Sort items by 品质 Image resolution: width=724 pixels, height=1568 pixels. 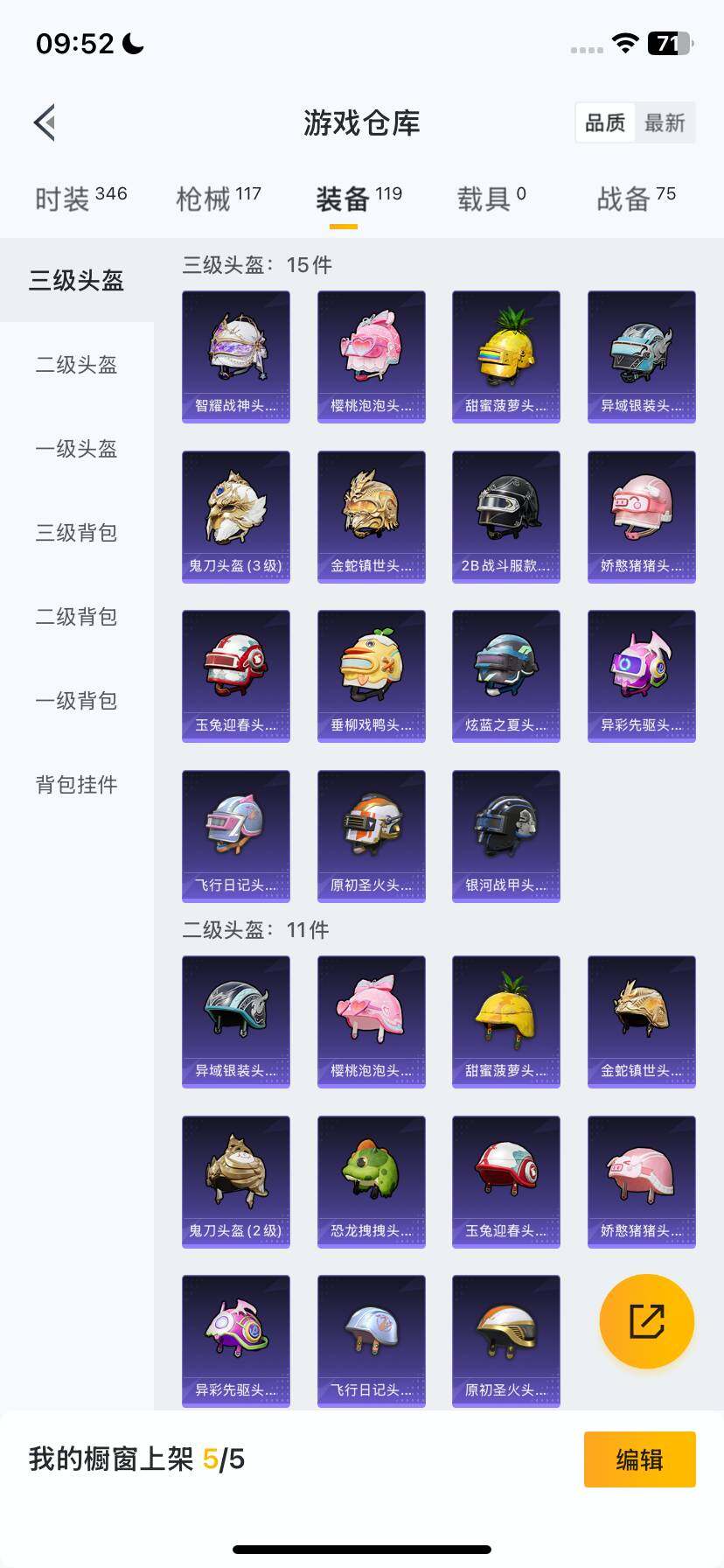(x=605, y=122)
